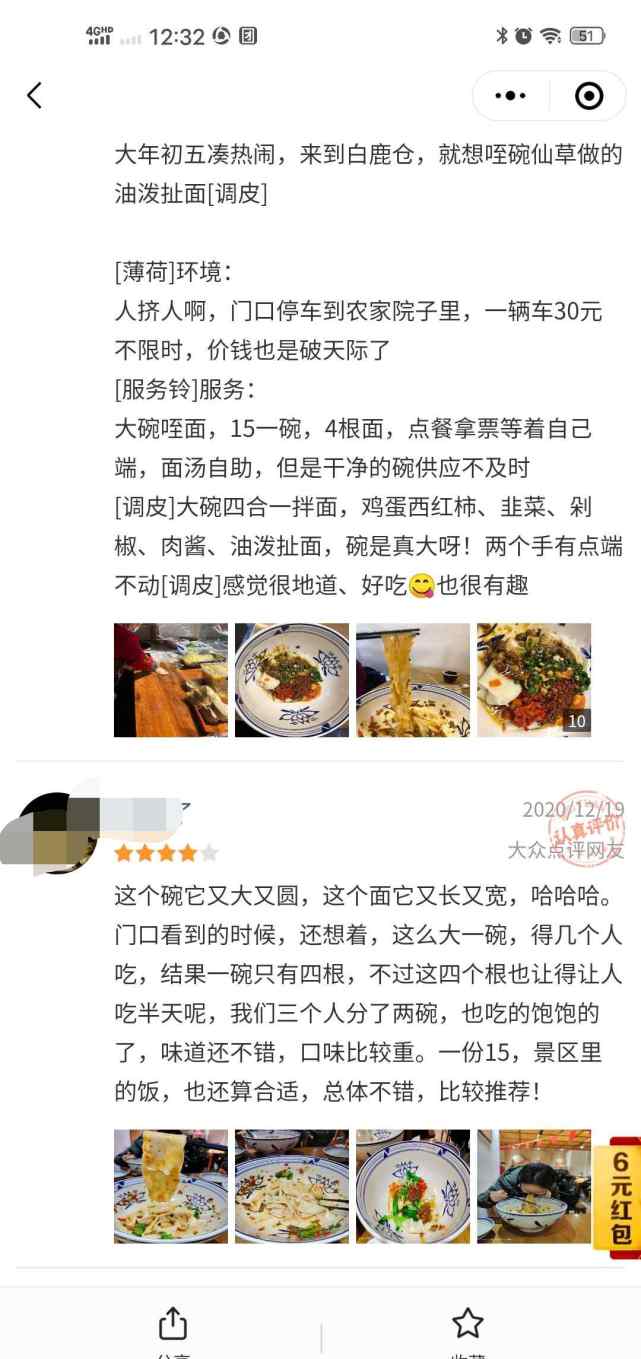Go back using the arrow icon
This screenshot has width=641, height=1359.
[x=35, y=96]
